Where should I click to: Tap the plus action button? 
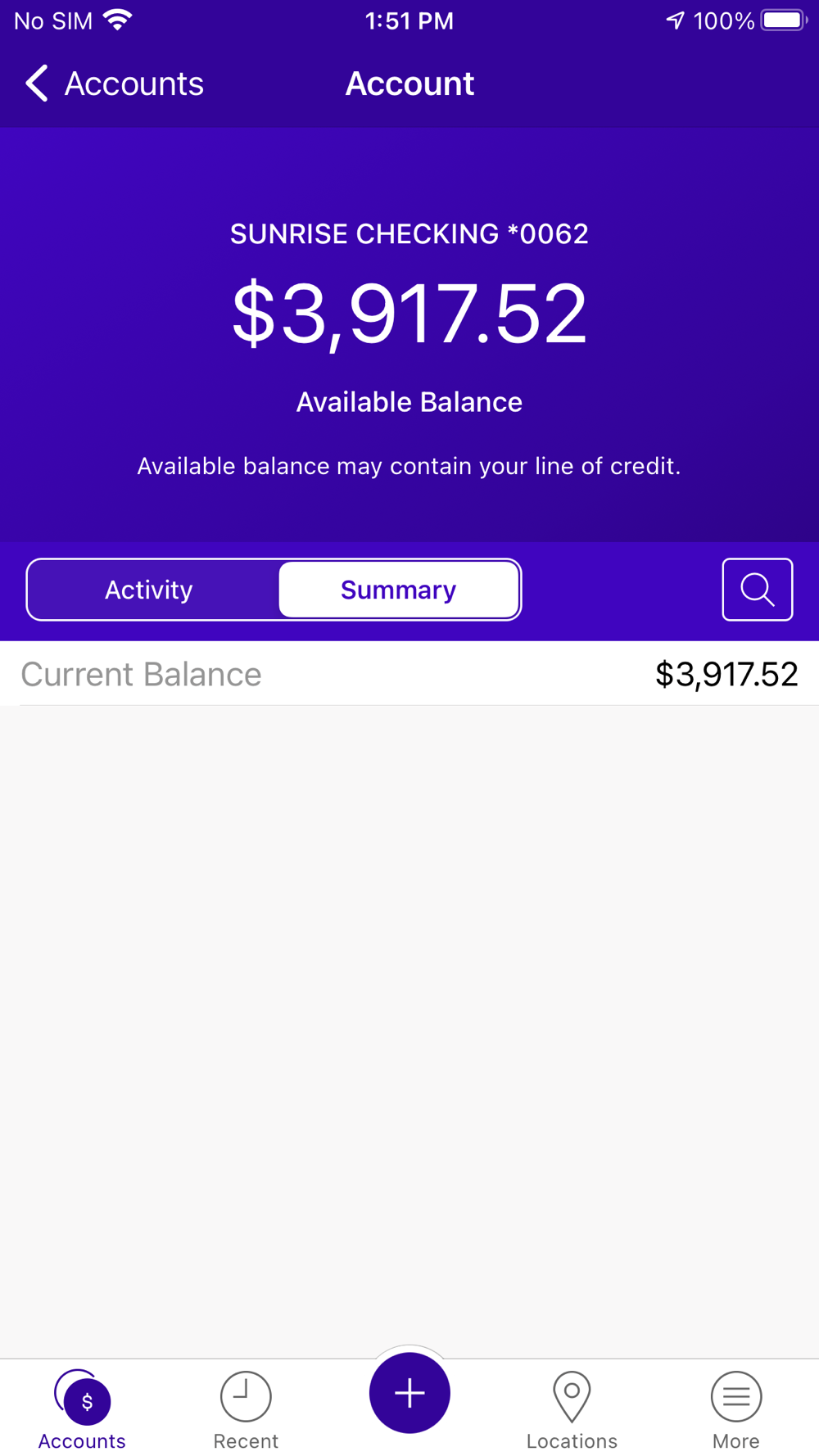(409, 1393)
